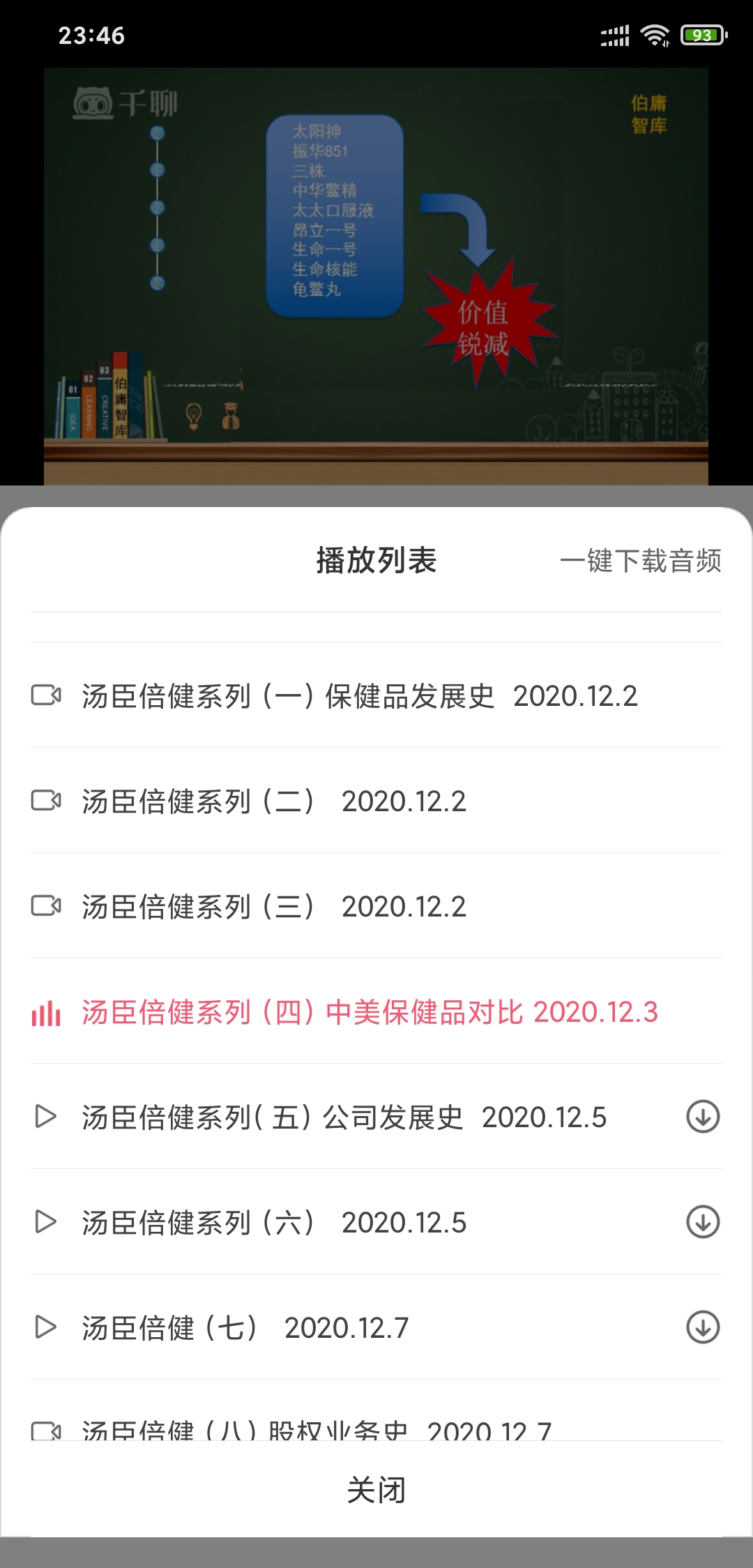Close the playlist with 关闭
Image resolution: width=753 pixels, height=1568 pixels.
(x=376, y=1490)
